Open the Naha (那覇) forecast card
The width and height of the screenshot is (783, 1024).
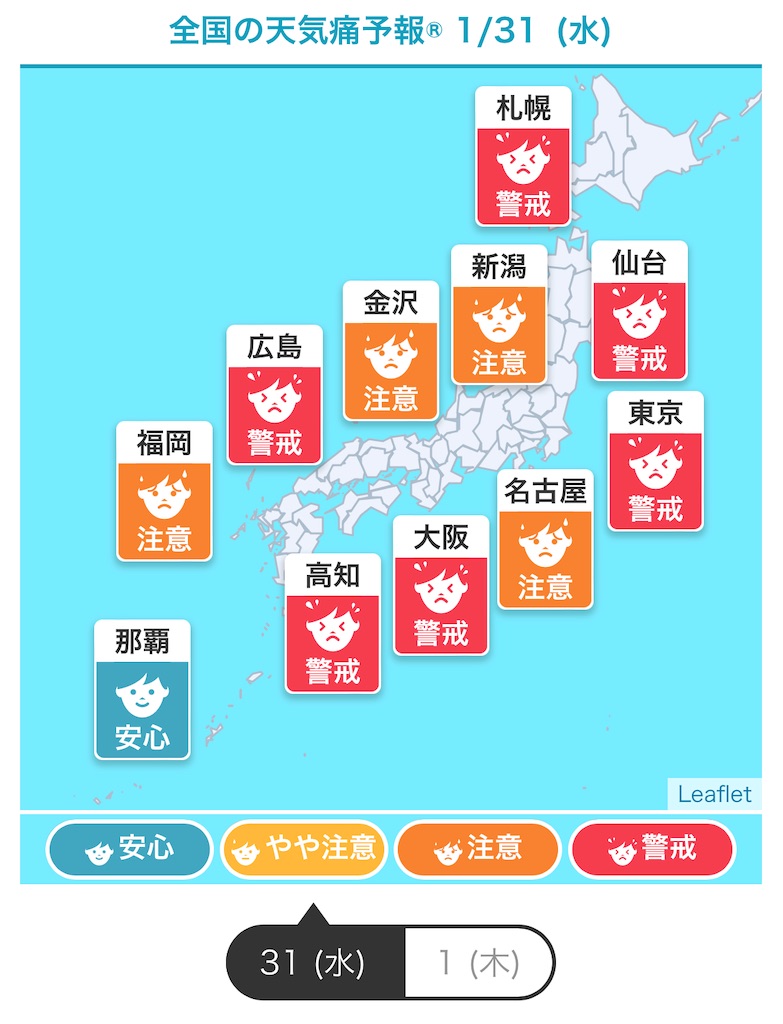pyautogui.click(x=142, y=690)
